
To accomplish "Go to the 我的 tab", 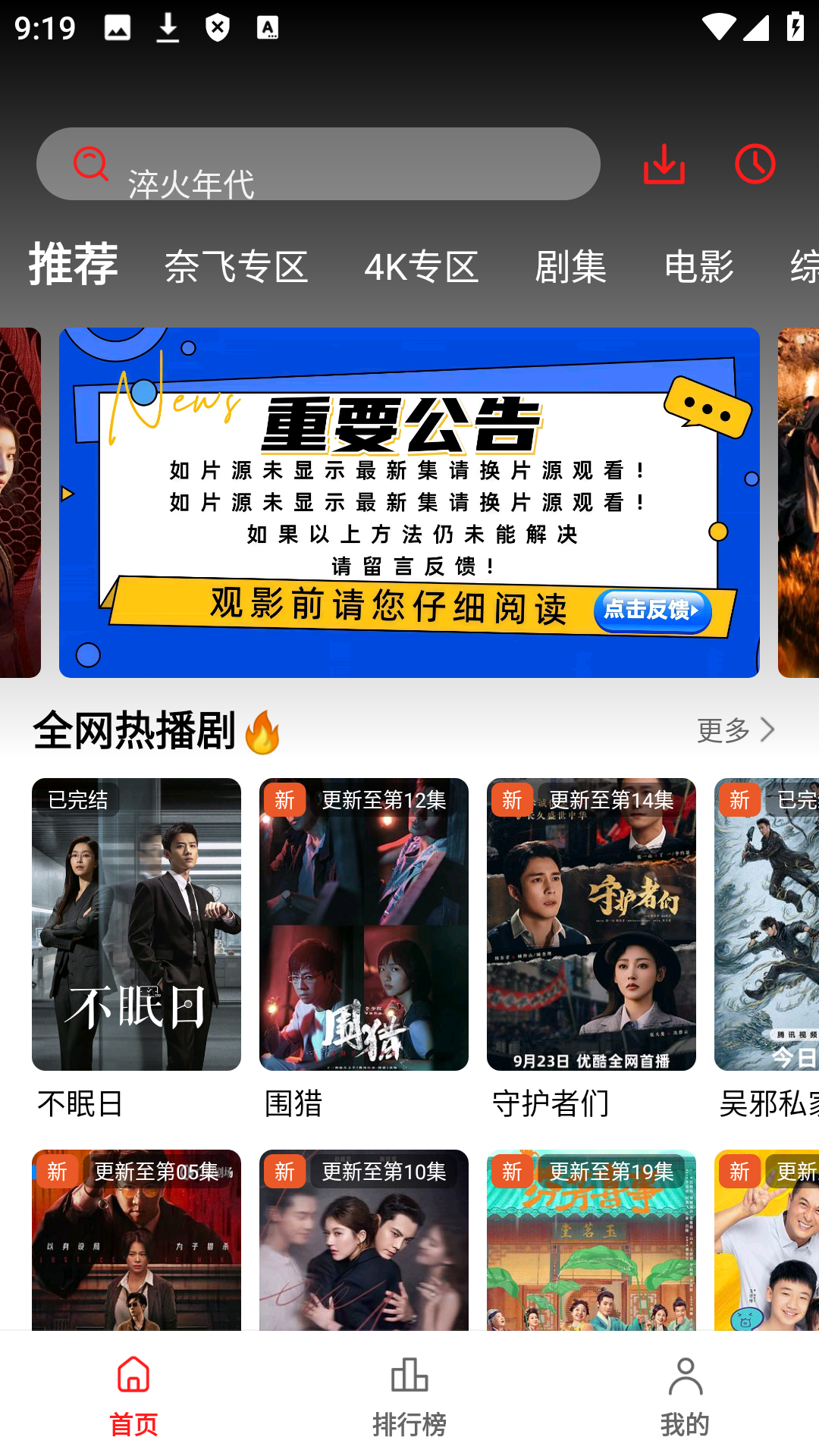I will tap(685, 1395).
